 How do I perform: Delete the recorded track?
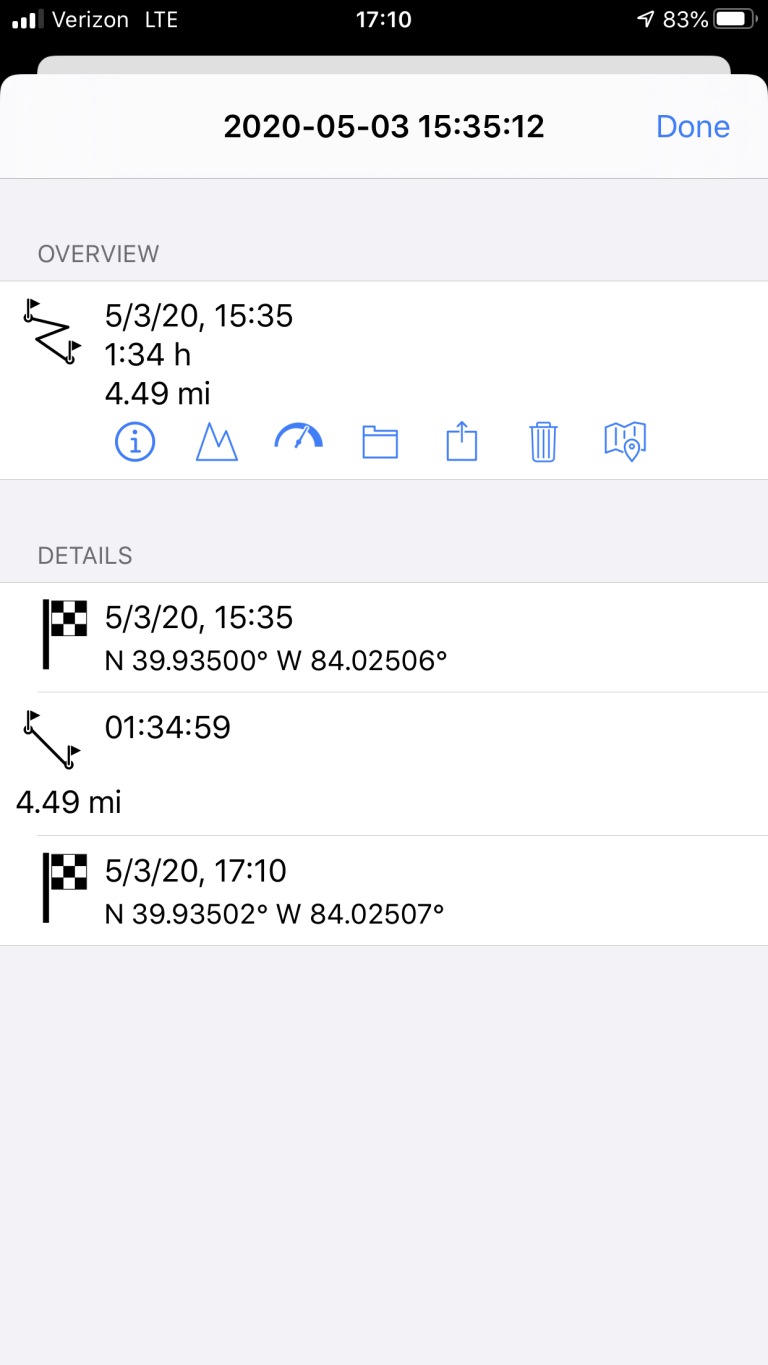coord(541,441)
